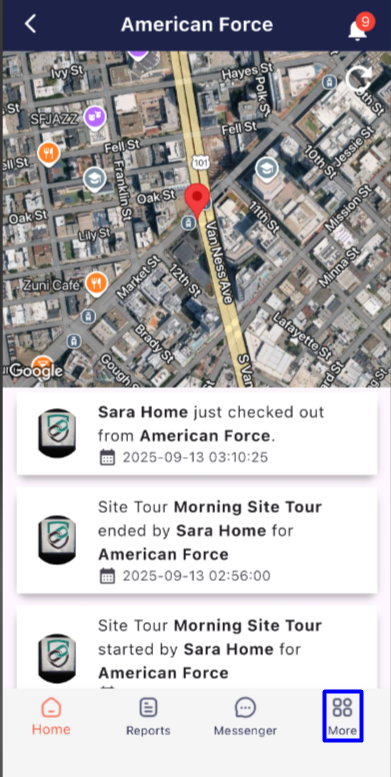391x777 pixels.
Task: Open the Messenger tab
Action: pyautogui.click(x=245, y=717)
